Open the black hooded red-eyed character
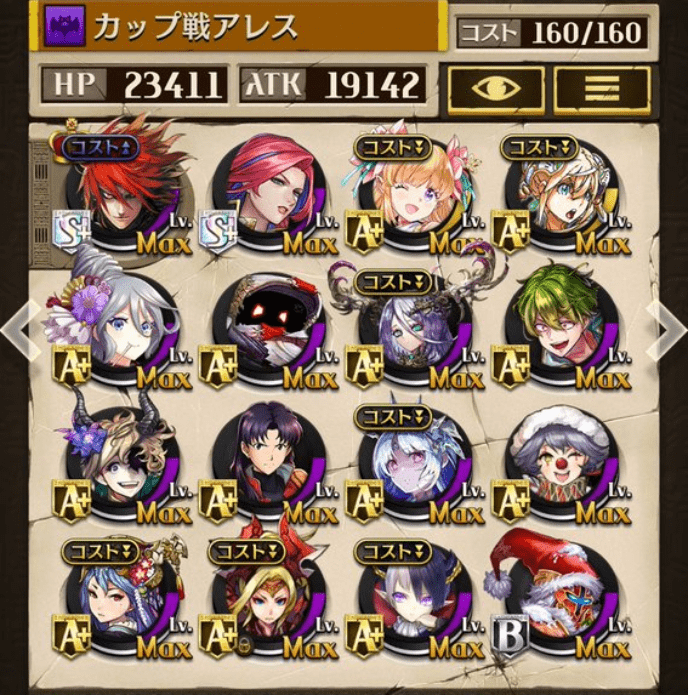The image size is (688, 695). click(x=265, y=325)
